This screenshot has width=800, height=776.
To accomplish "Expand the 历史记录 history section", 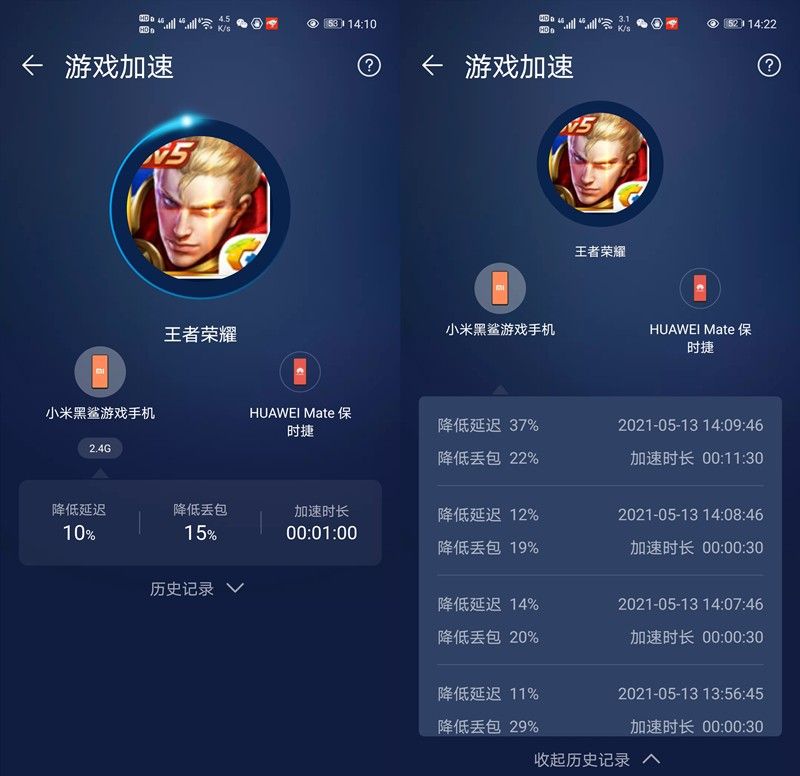I will coord(197,589).
